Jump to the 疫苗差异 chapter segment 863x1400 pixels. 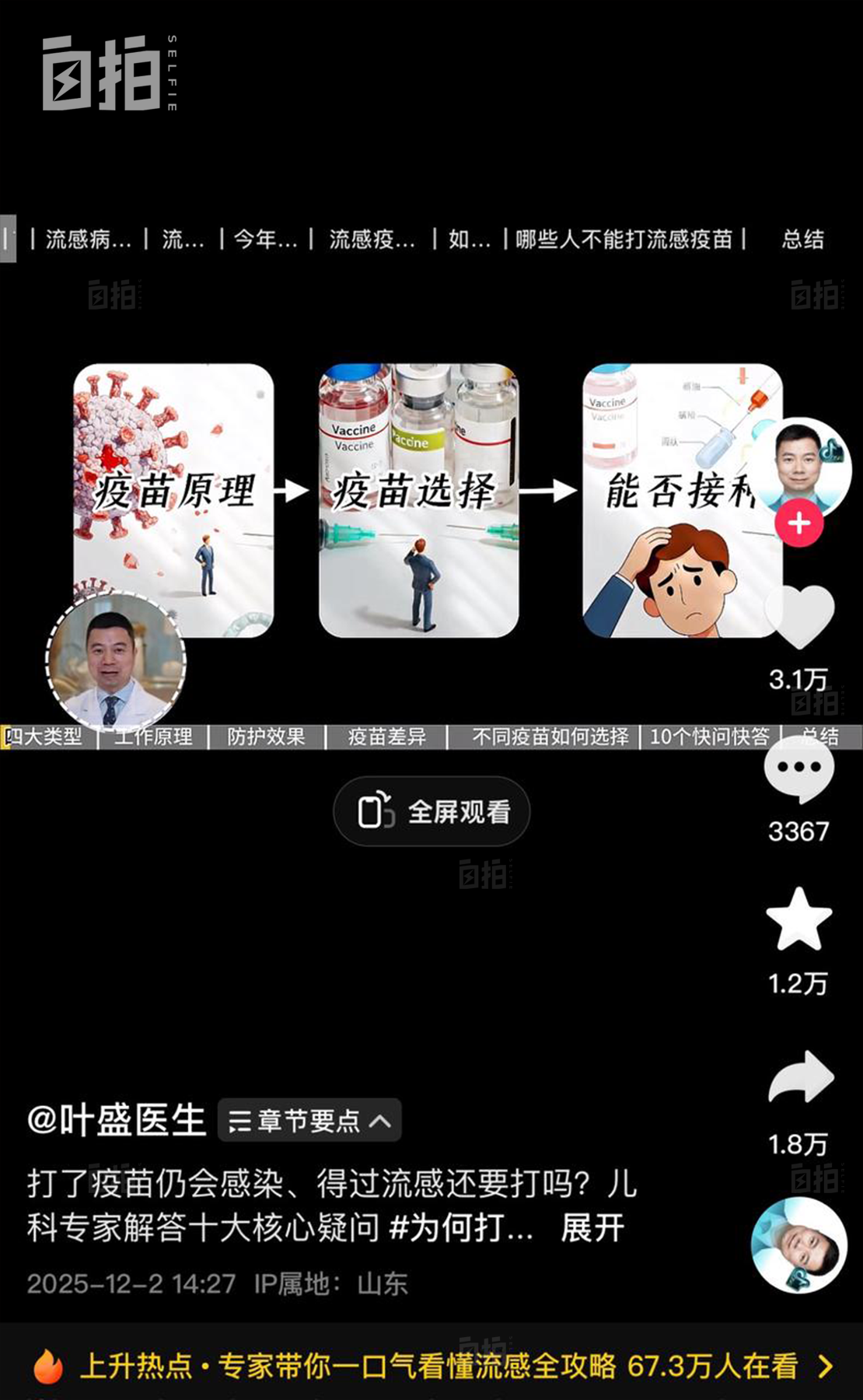coord(386,737)
